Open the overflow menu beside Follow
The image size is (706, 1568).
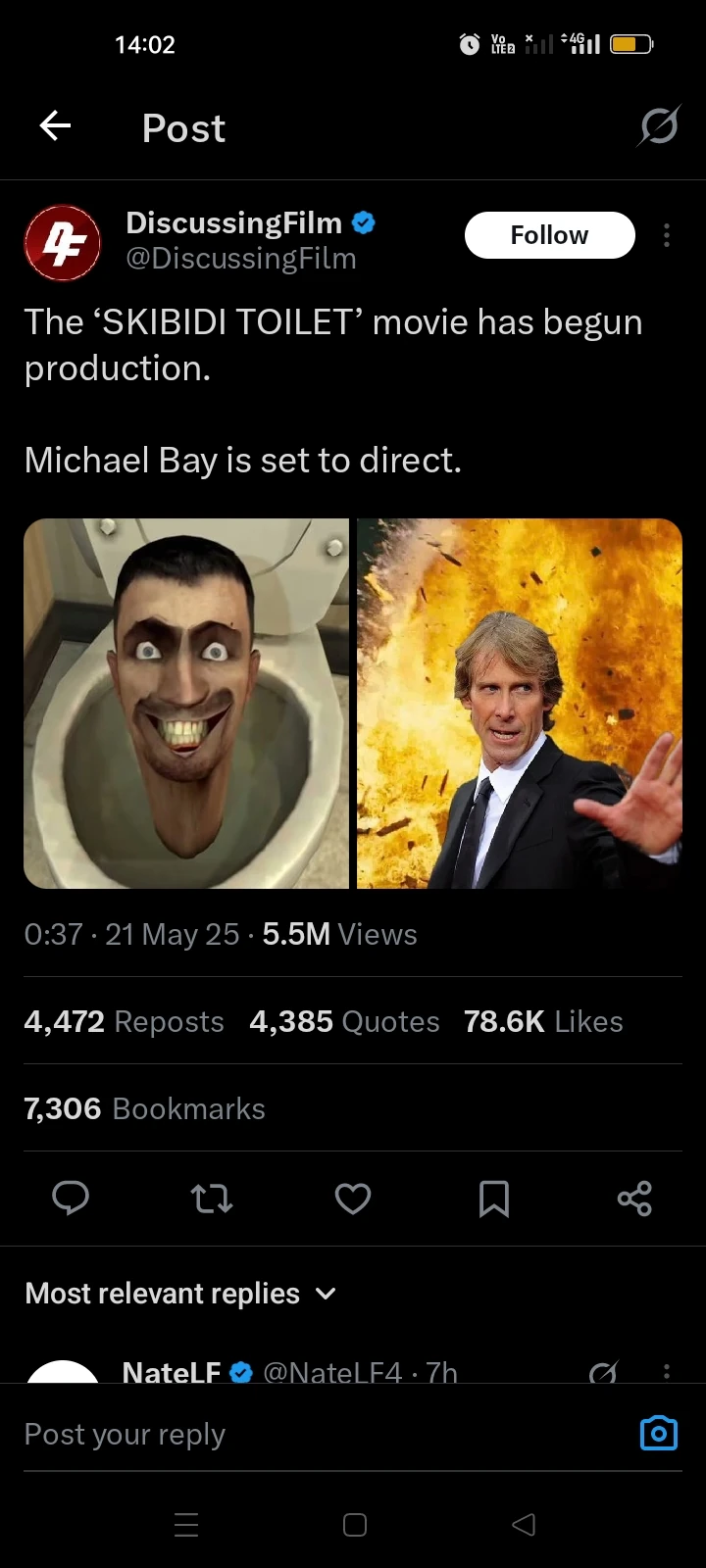pos(667,235)
